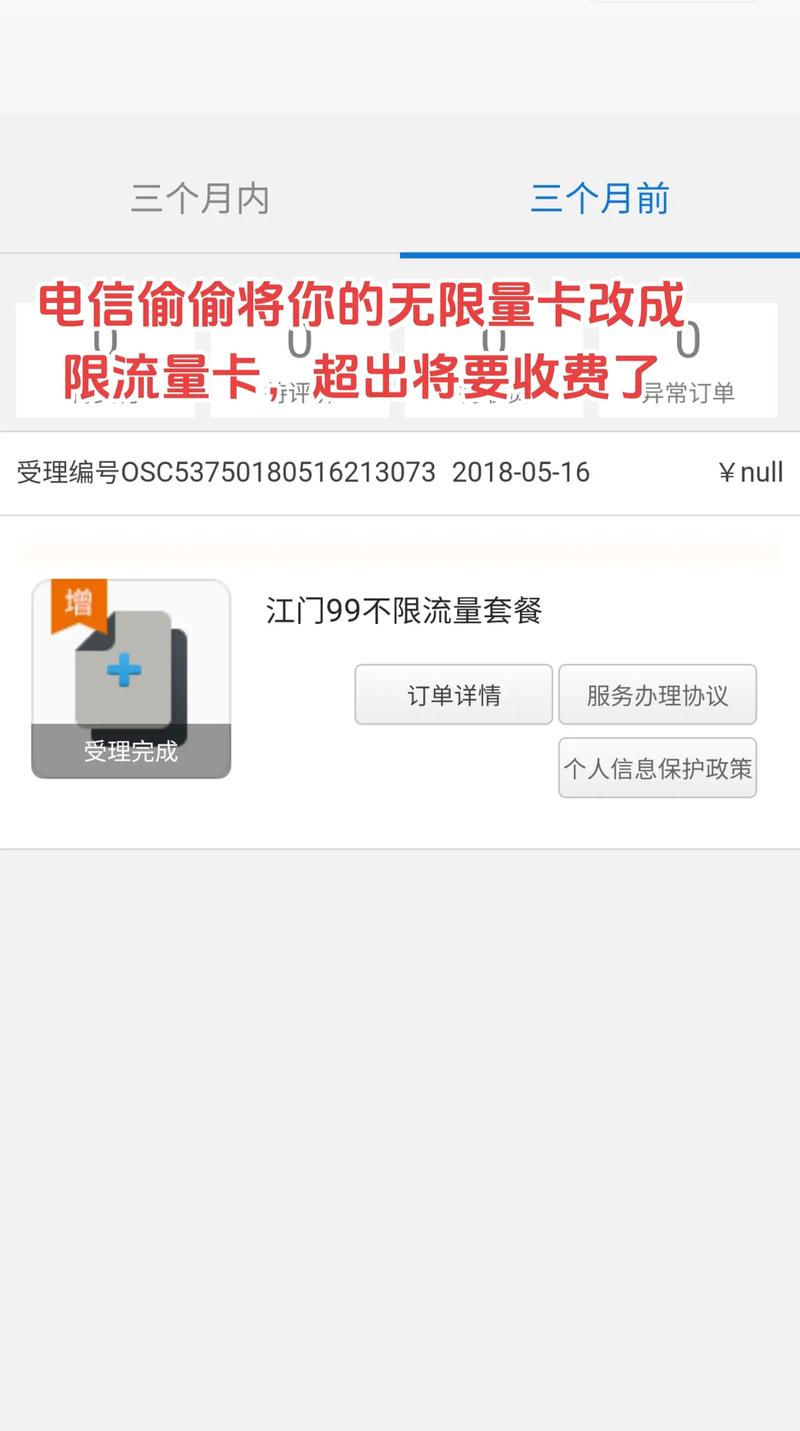The height and width of the screenshot is (1431, 800).
Task: Open 订单详情 for the 江门99 order
Action: [453, 695]
